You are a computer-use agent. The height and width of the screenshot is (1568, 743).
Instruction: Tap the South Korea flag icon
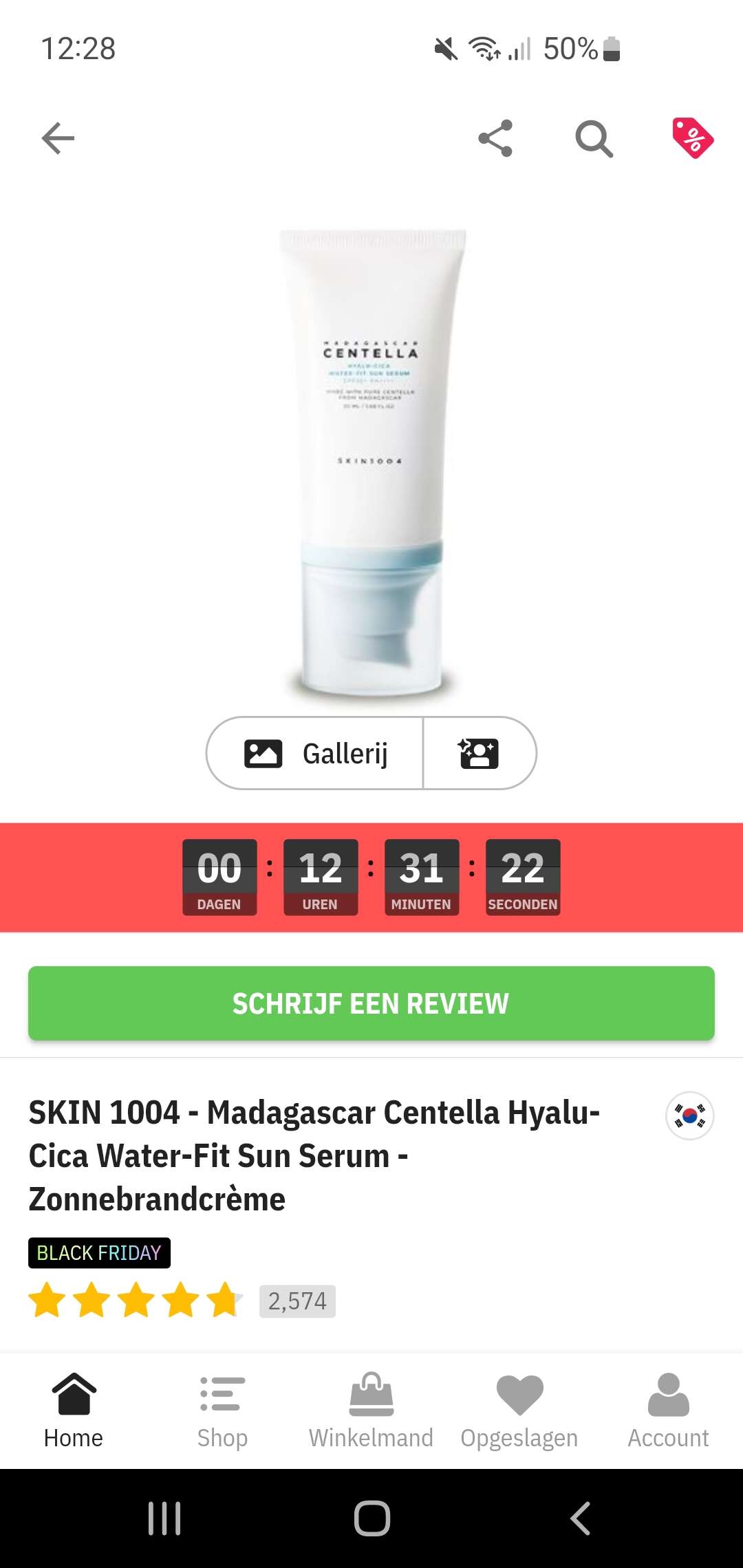[x=690, y=1115]
